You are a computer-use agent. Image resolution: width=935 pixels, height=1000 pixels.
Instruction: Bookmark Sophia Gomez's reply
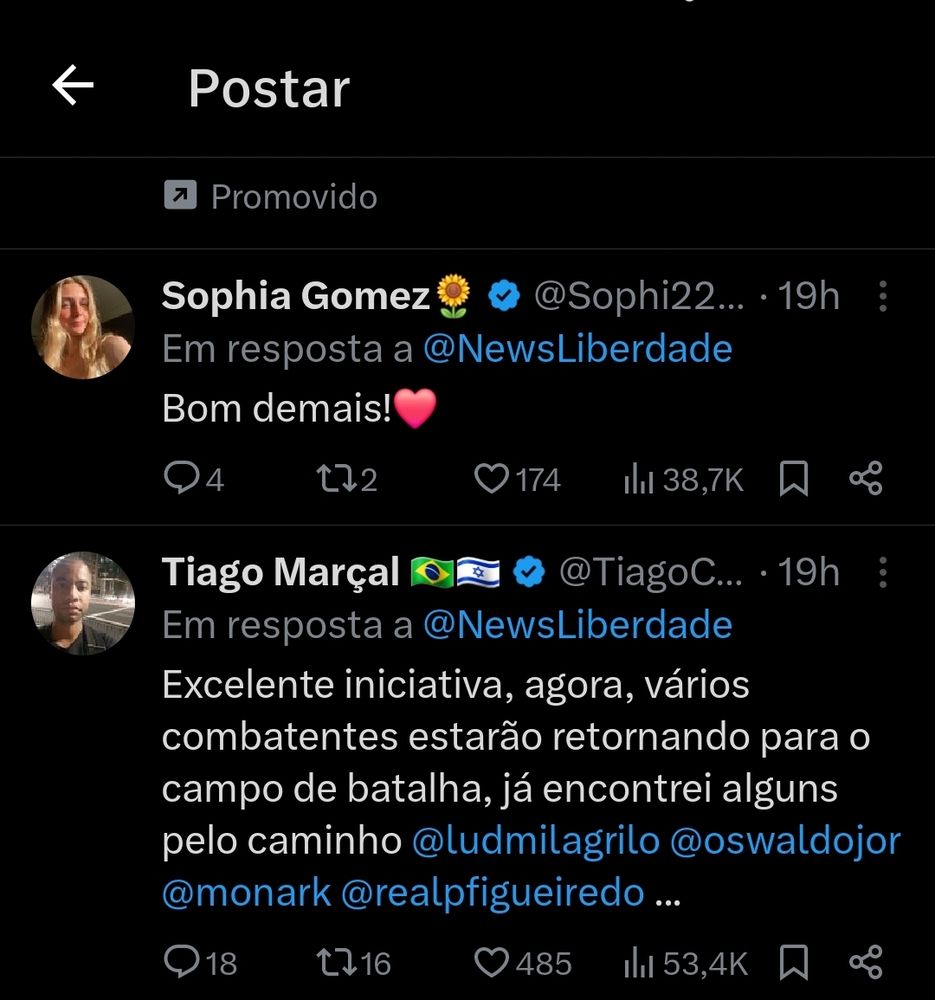coord(793,480)
